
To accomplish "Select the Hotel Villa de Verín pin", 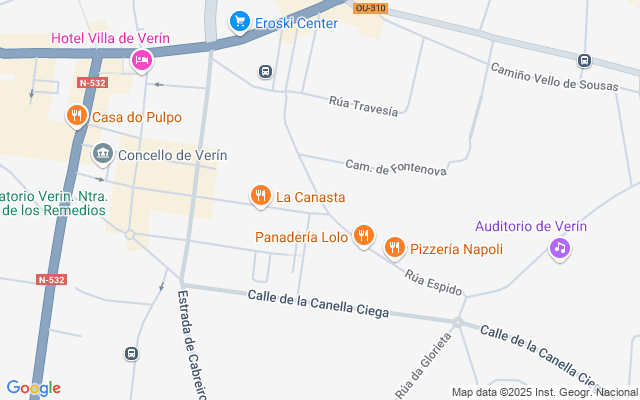I will 142,61.
